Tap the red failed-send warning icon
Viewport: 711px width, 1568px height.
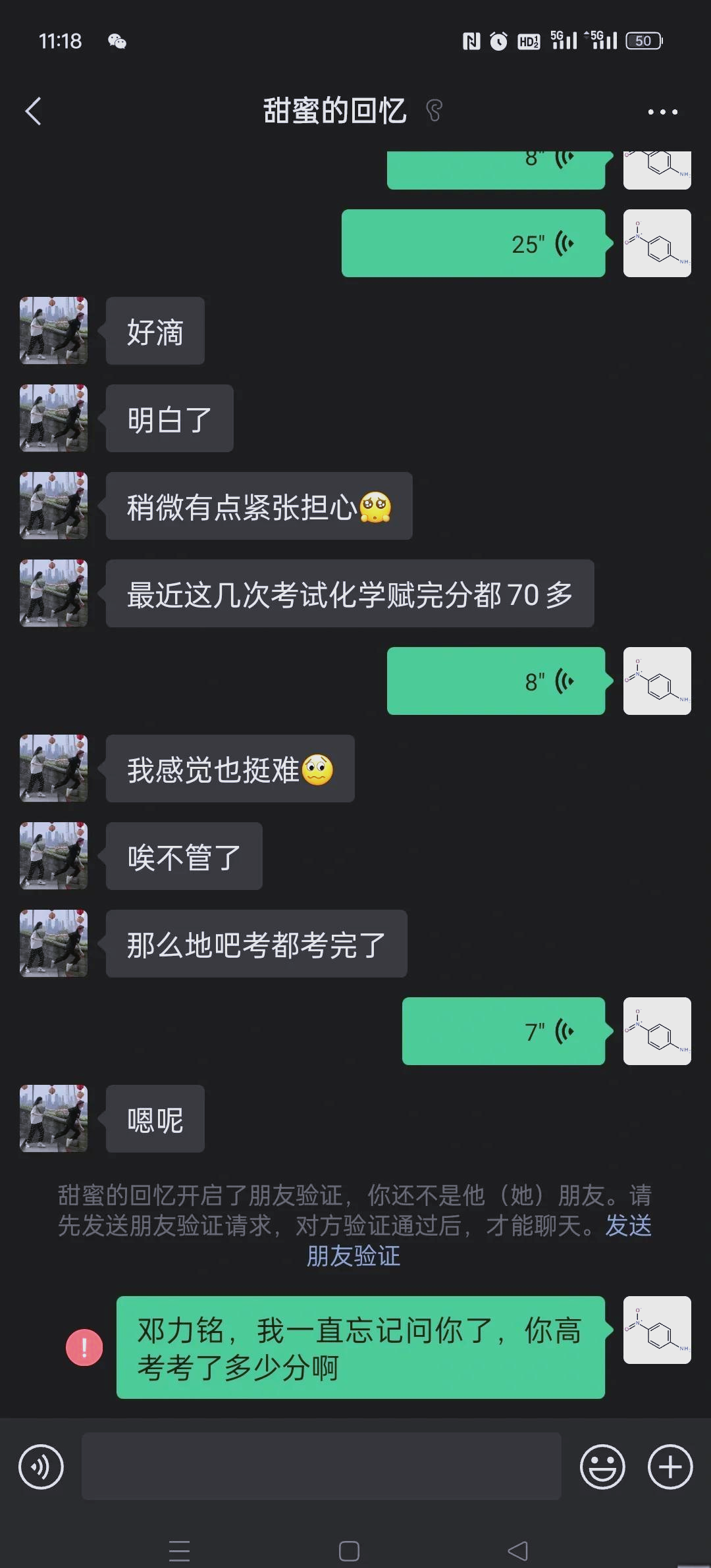click(x=84, y=1347)
